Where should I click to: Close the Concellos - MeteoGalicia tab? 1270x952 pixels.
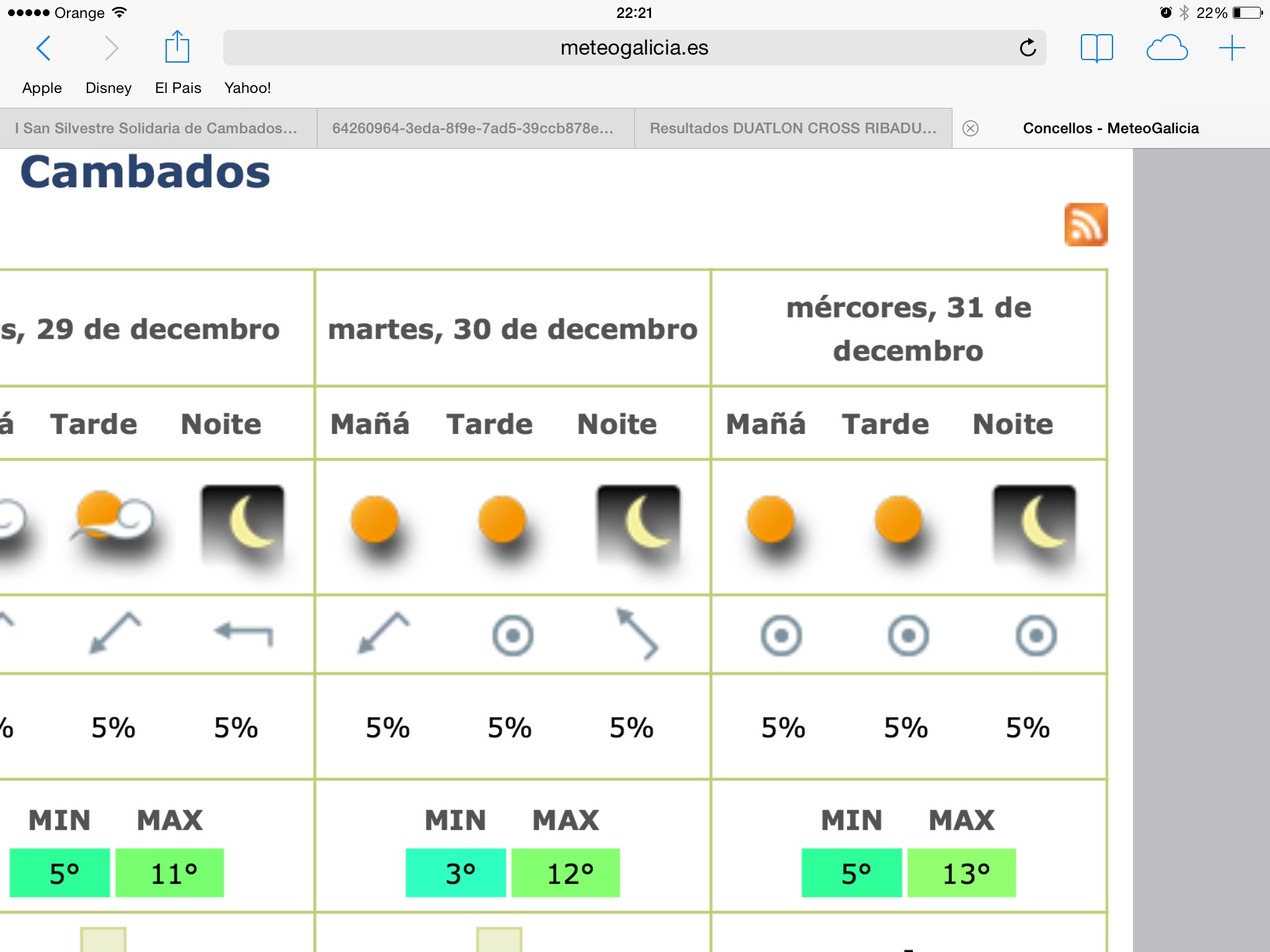click(970, 128)
